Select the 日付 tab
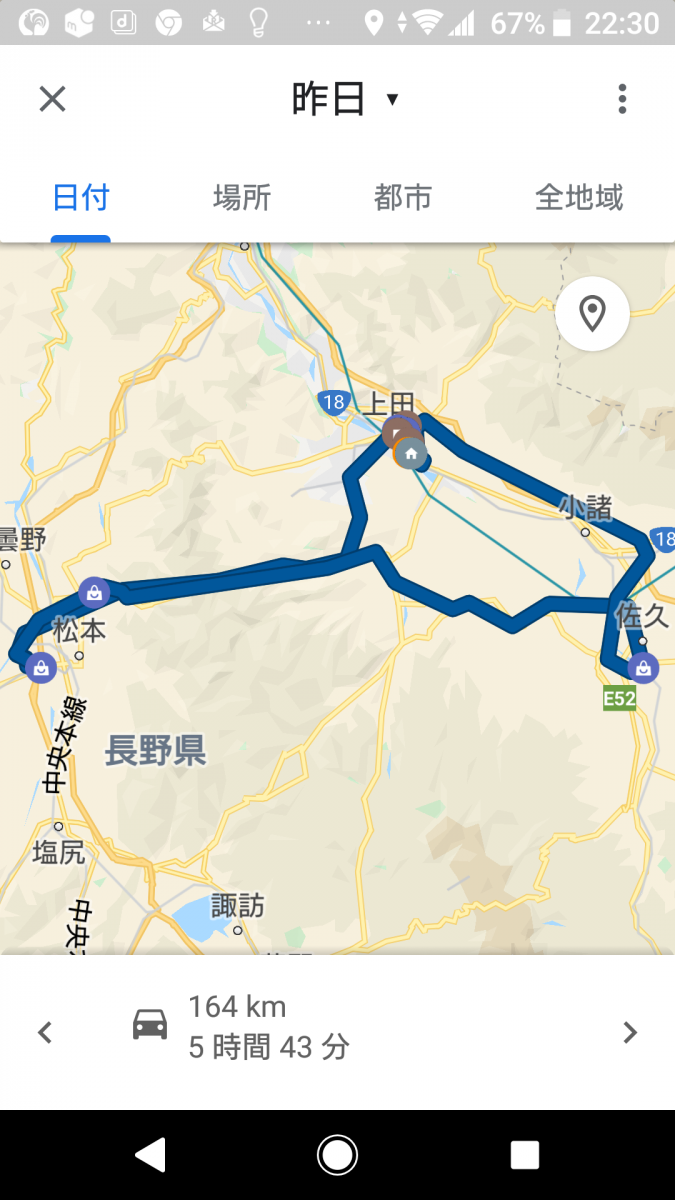 click(x=81, y=197)
